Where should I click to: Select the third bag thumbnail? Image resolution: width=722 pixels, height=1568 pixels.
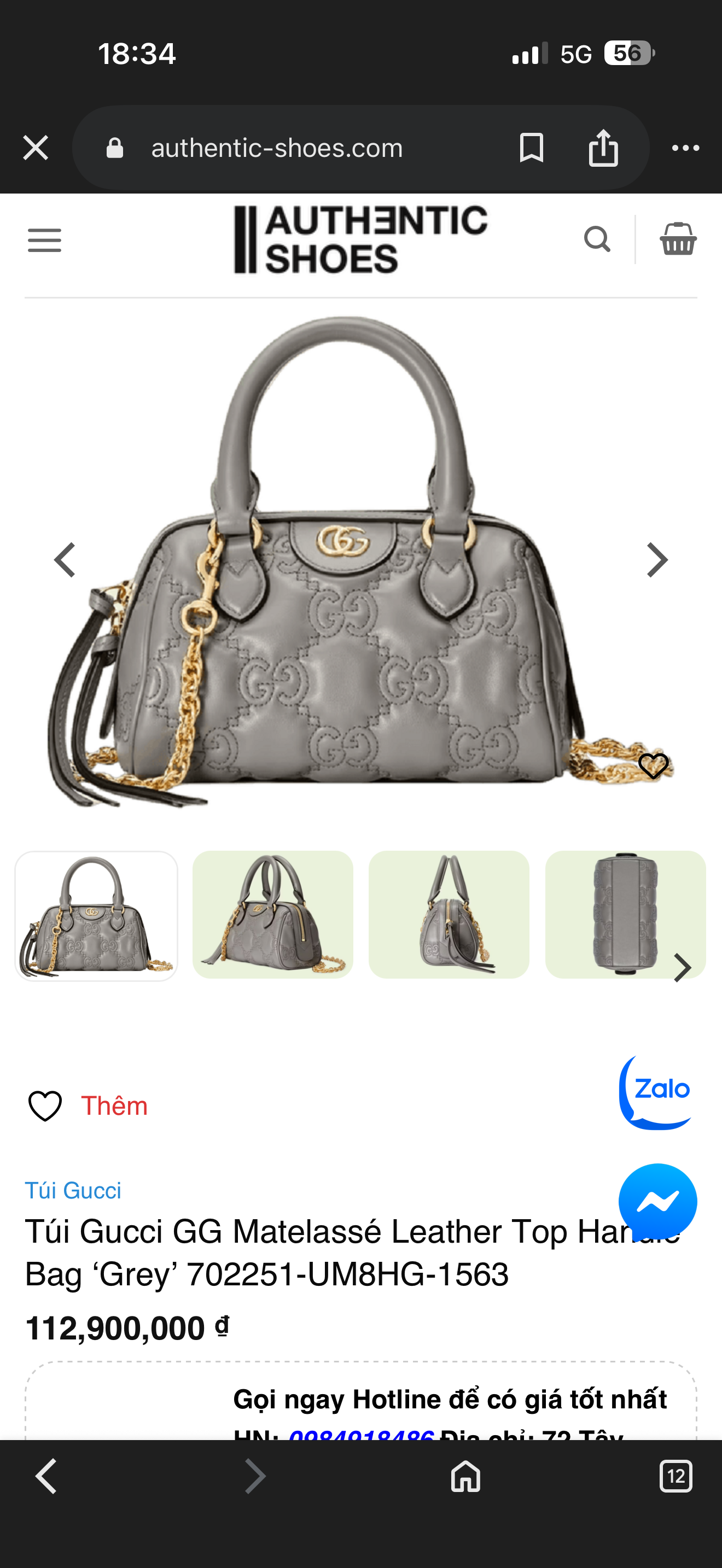[449, 915]
